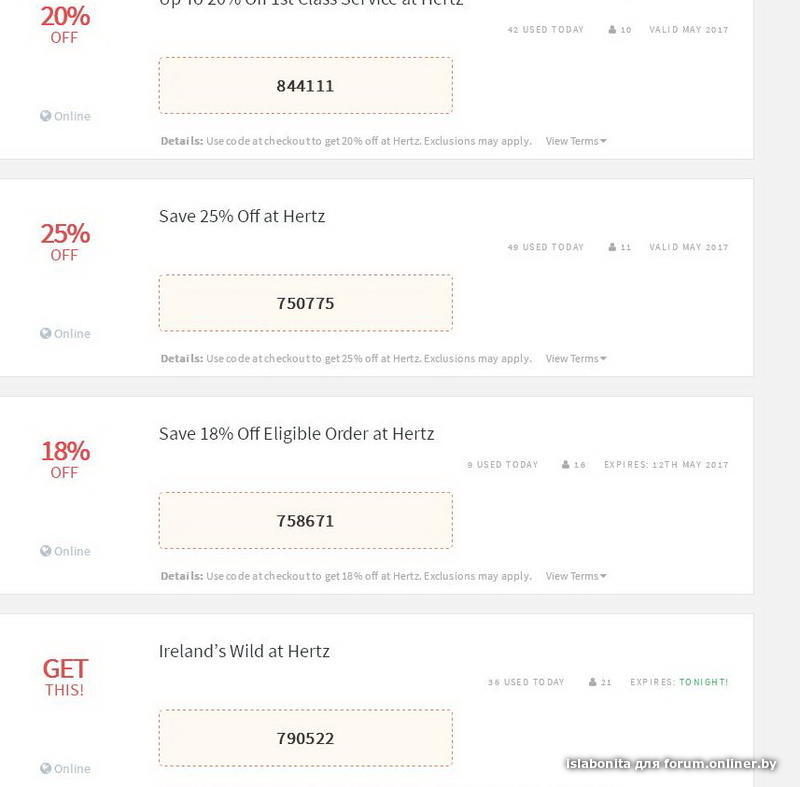This screenshot has width=800, height=787.
Task: Tap the coupon code box 758671
Action: pos(305,521)
